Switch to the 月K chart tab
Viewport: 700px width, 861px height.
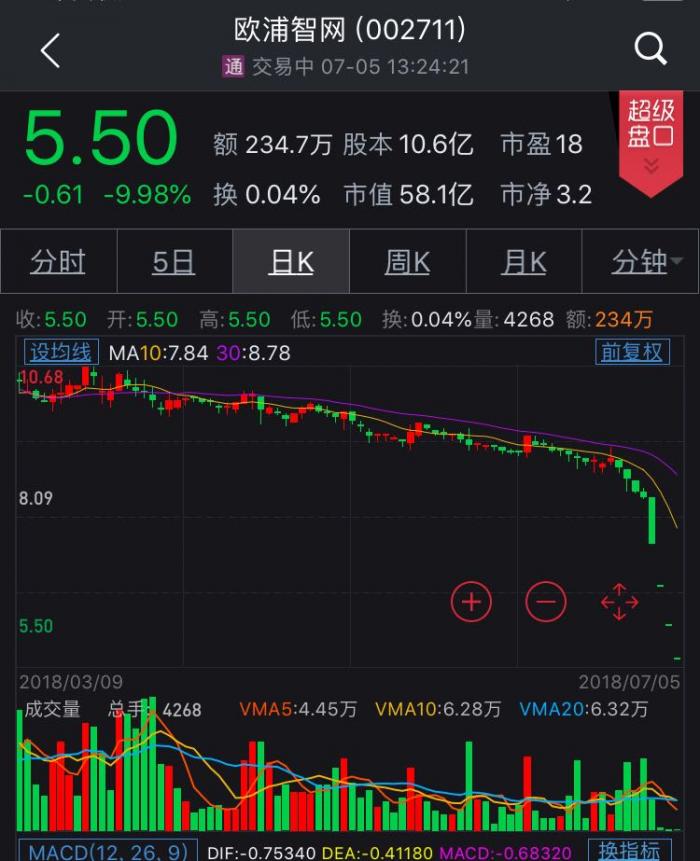tap(523, 262)
